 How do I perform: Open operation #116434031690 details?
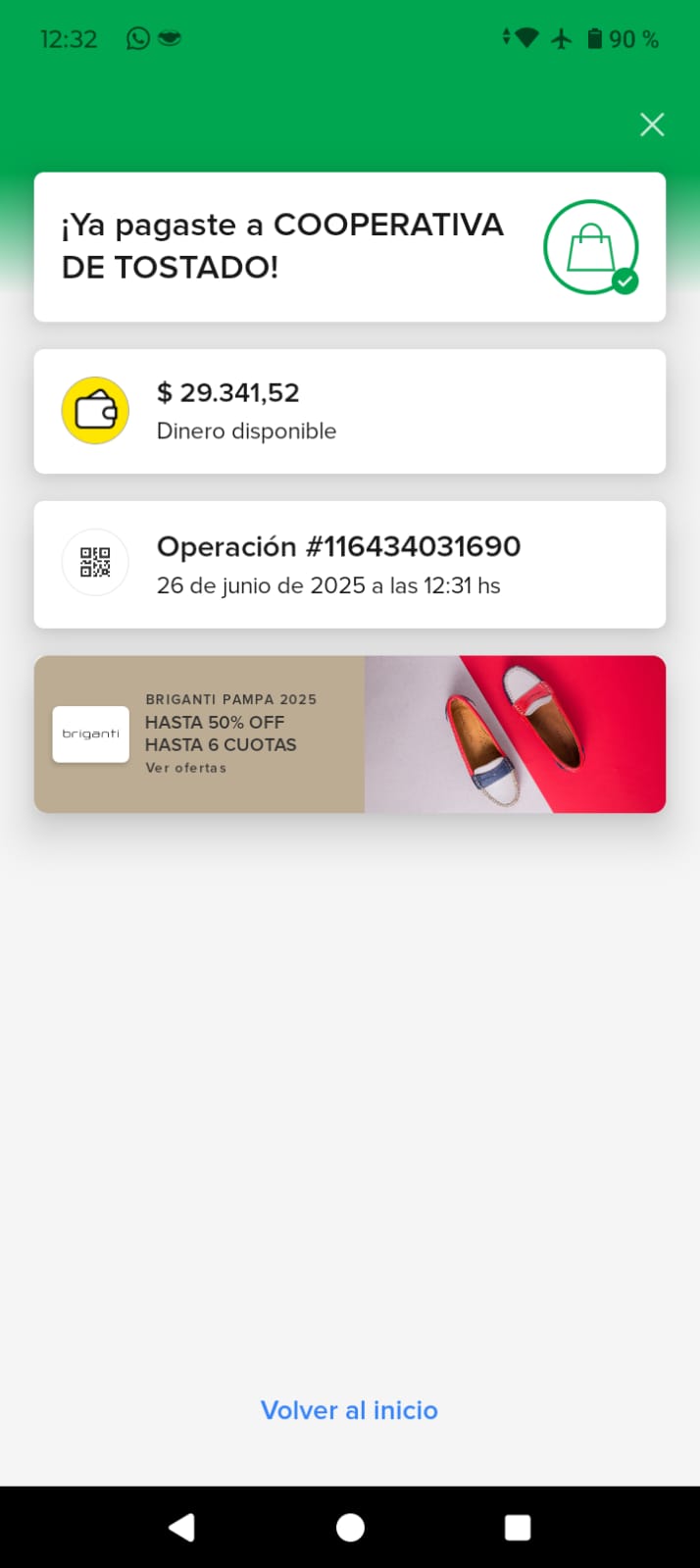click(x=350, y=565)
